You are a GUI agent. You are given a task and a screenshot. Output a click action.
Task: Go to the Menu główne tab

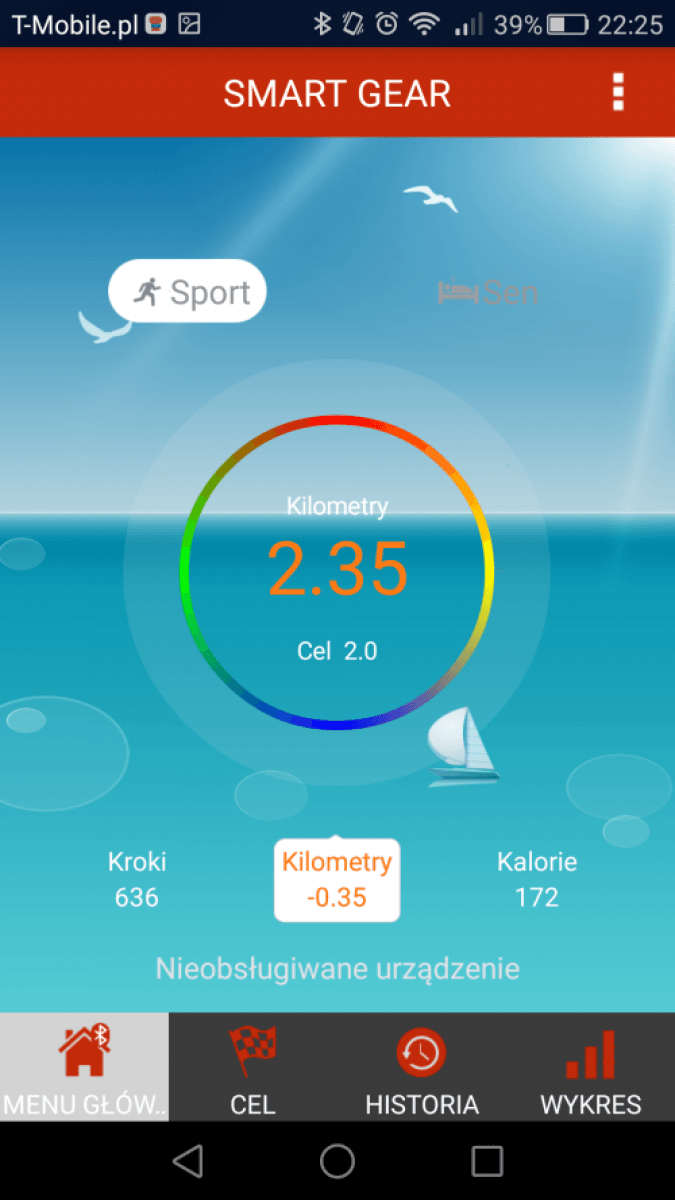point(84,1066)
